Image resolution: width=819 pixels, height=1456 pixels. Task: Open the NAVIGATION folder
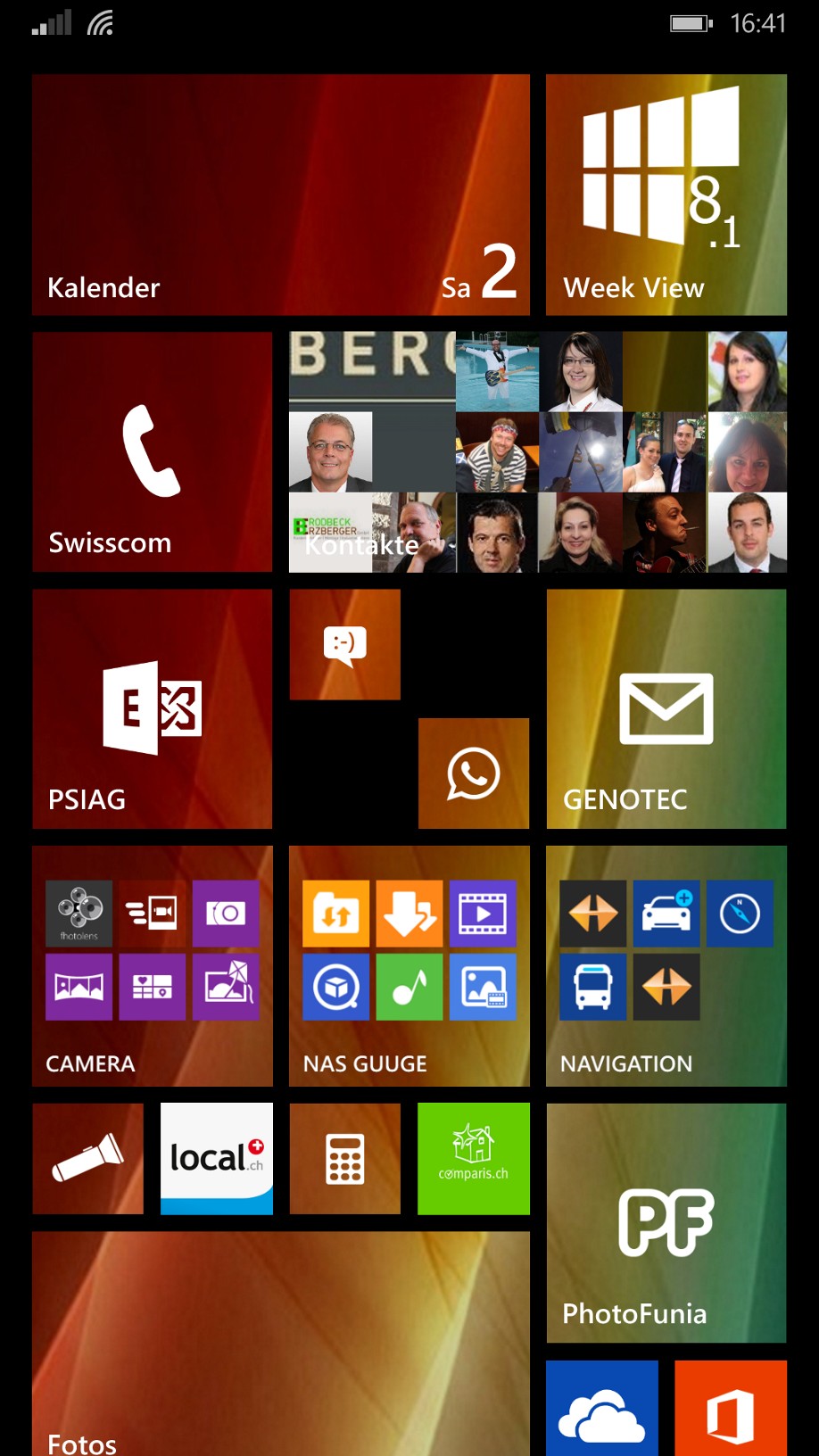coord(666,965)
